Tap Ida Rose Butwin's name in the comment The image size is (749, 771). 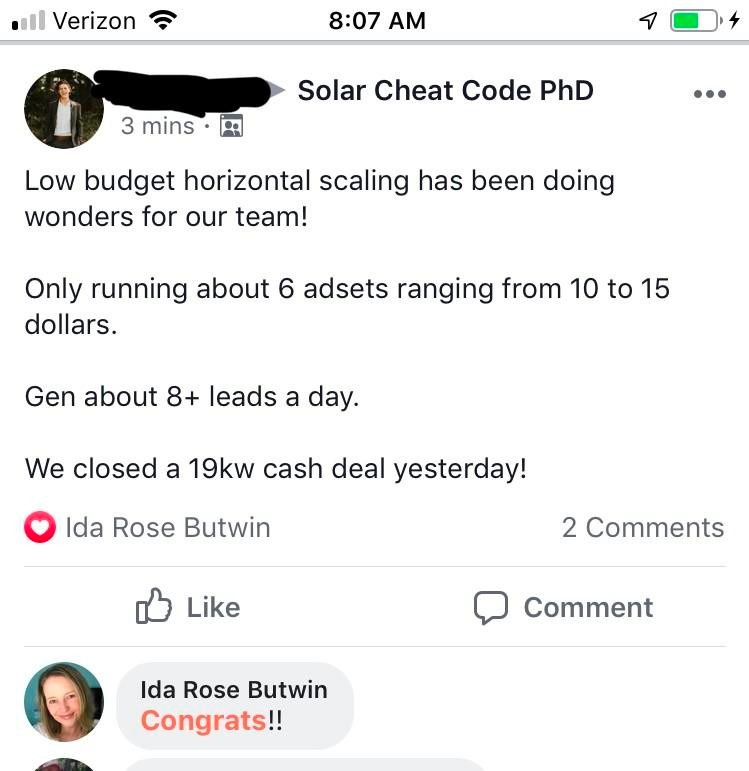(x=233, y=689)
